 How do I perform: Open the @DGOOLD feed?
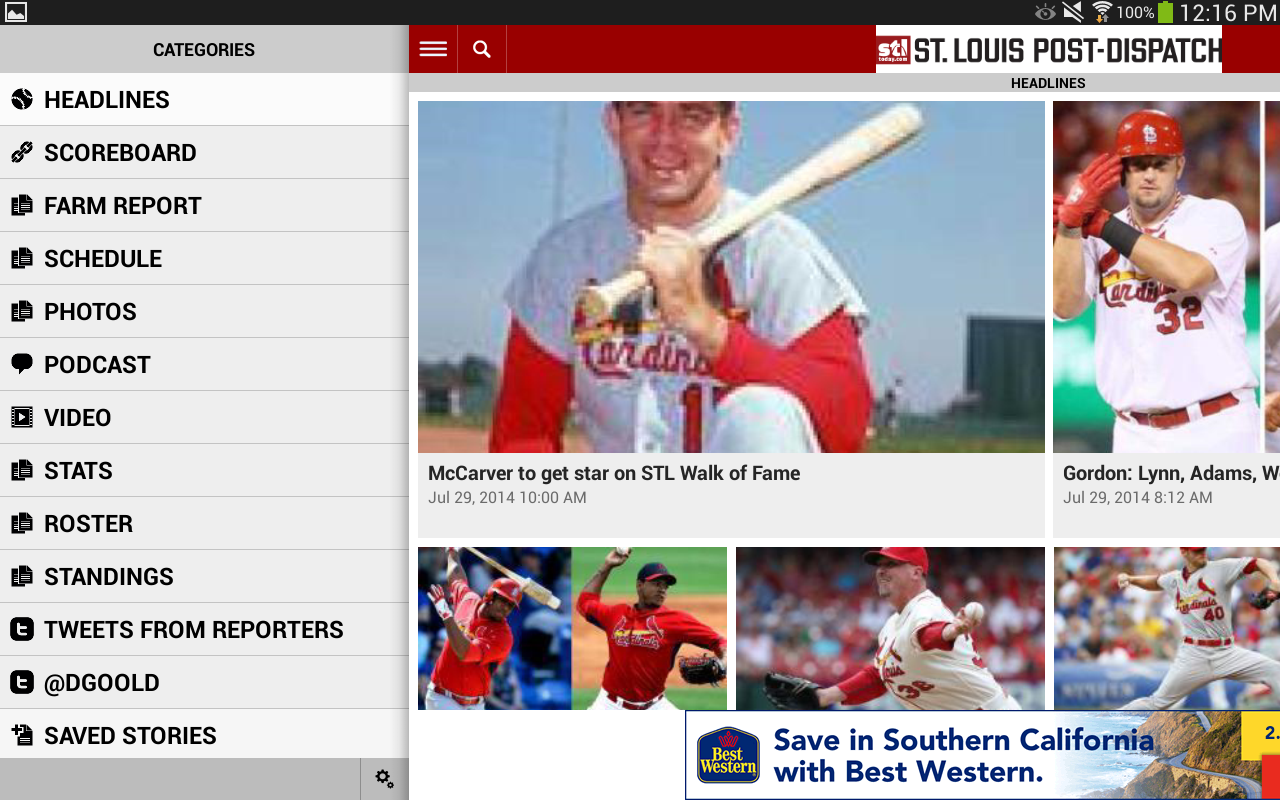click(x=204, y=683)
